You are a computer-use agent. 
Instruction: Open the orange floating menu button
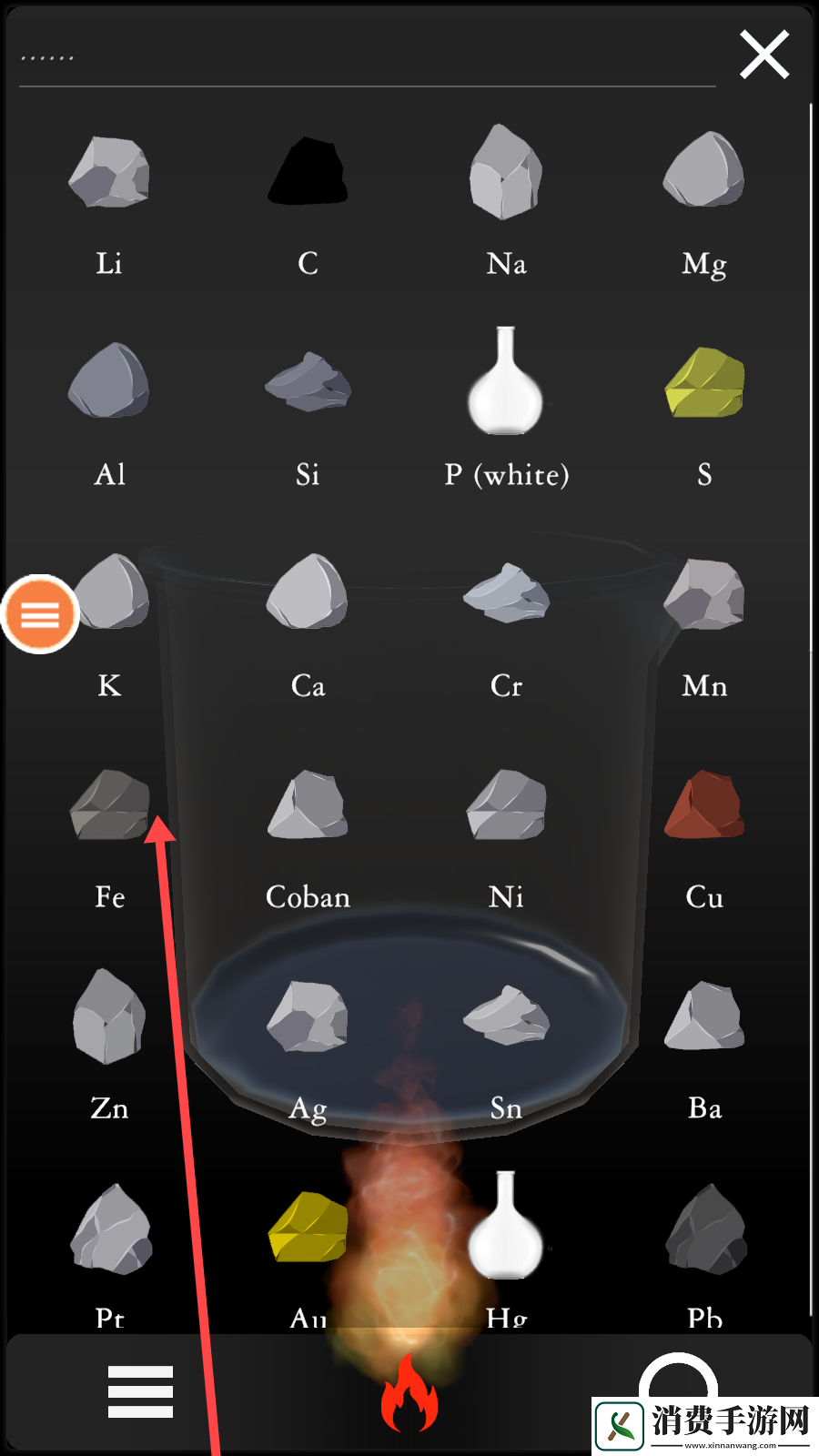40,614
